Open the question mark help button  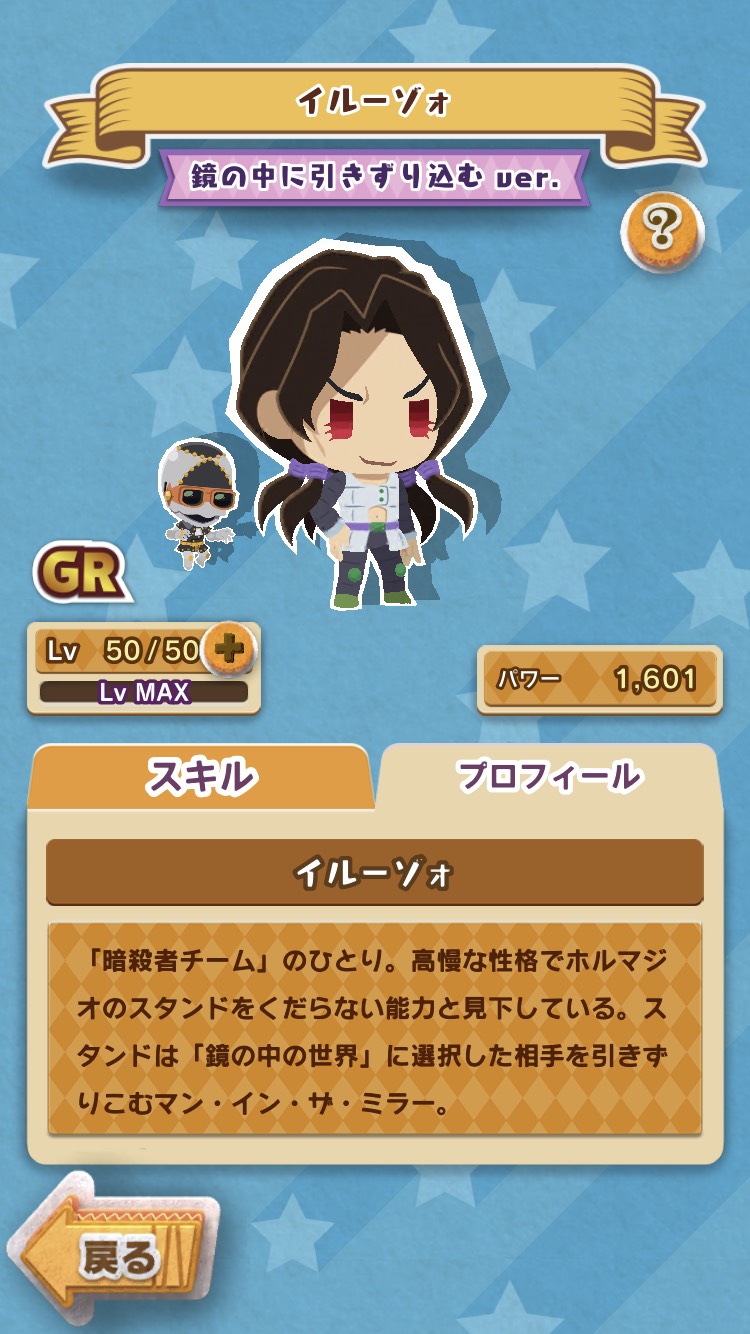(x=663, y=233)
